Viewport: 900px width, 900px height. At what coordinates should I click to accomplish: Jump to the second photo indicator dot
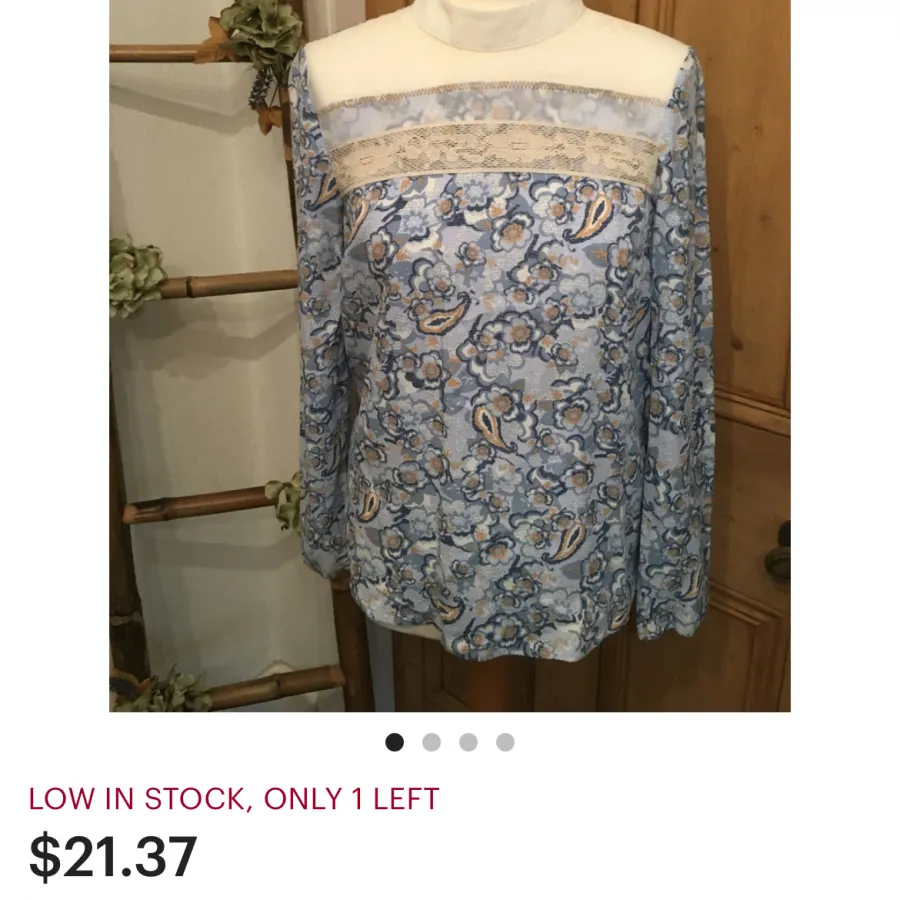coord(431,742)
